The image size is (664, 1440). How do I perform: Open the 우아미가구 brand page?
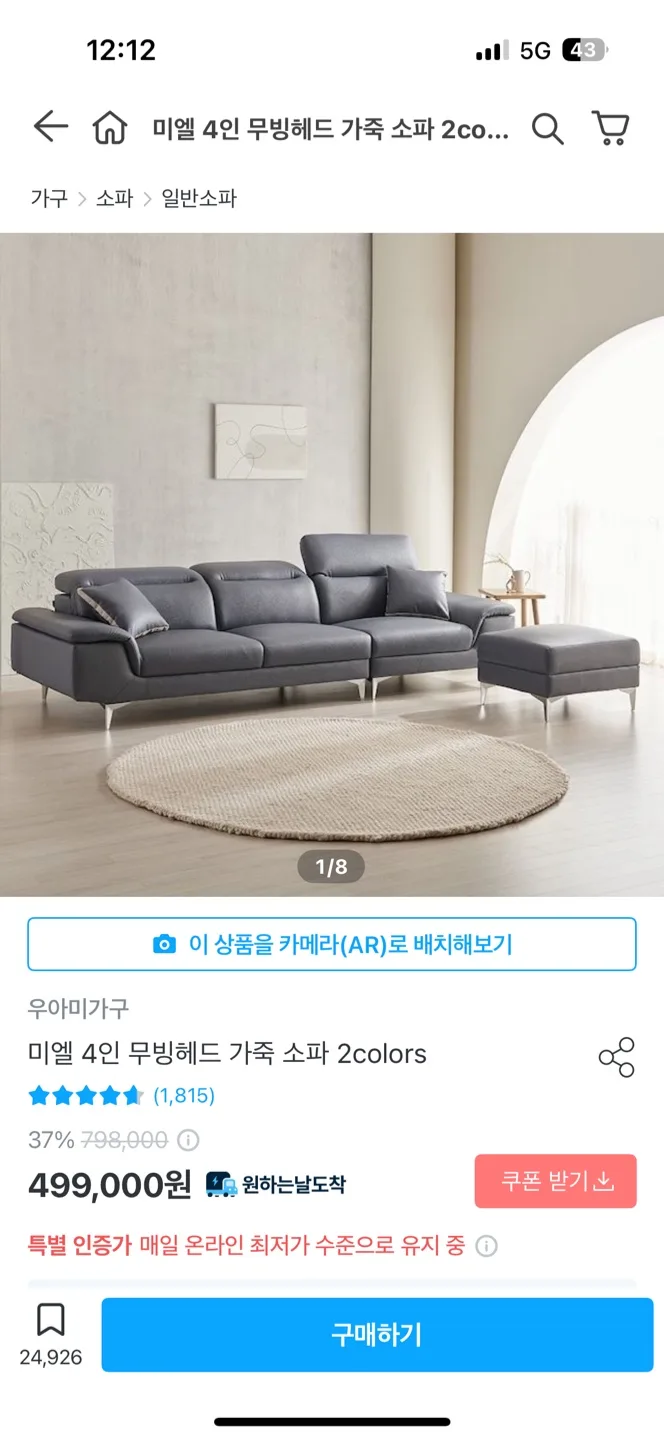point(78,1008)
